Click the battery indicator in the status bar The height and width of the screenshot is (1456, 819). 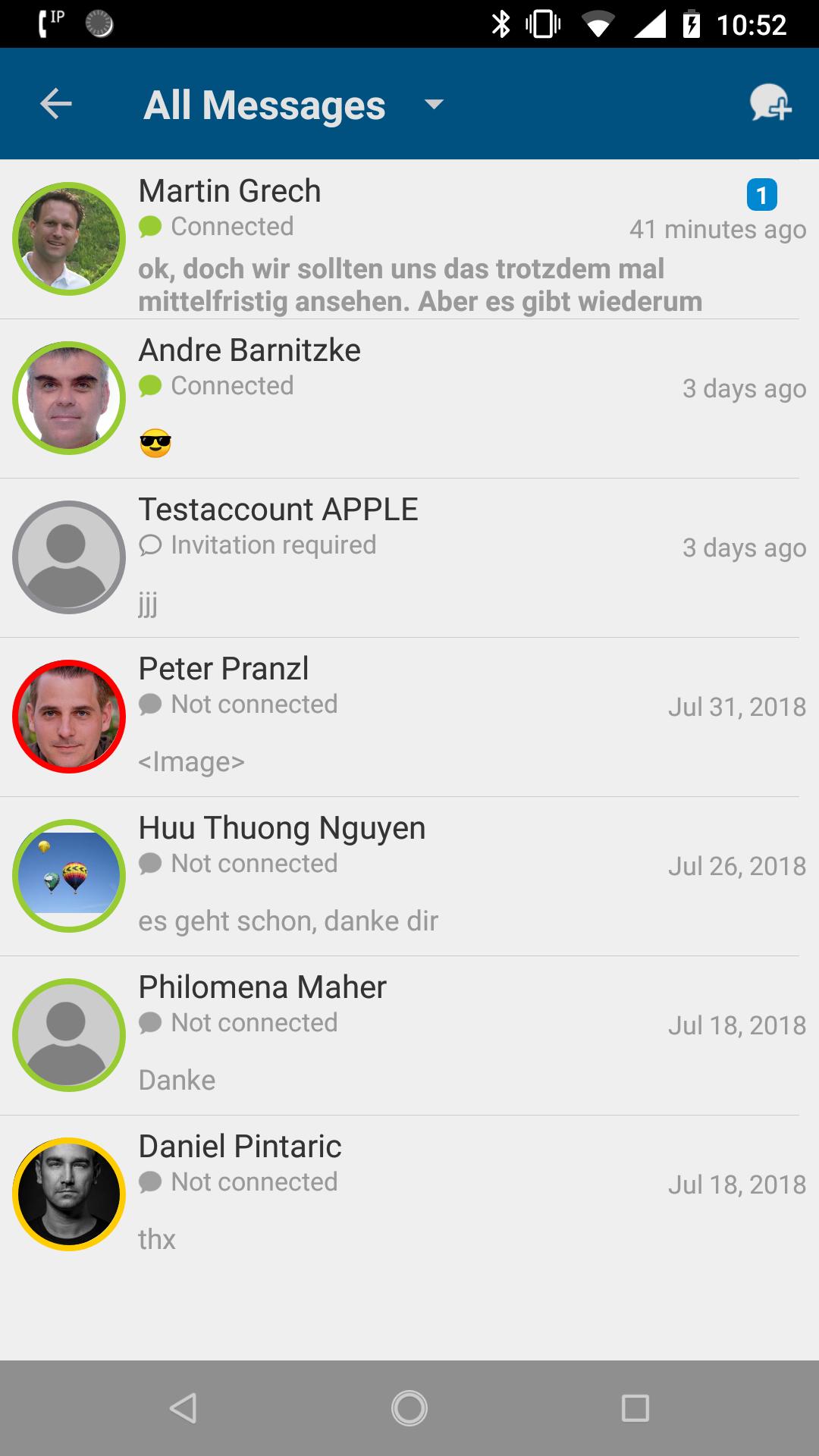(691, 24)
